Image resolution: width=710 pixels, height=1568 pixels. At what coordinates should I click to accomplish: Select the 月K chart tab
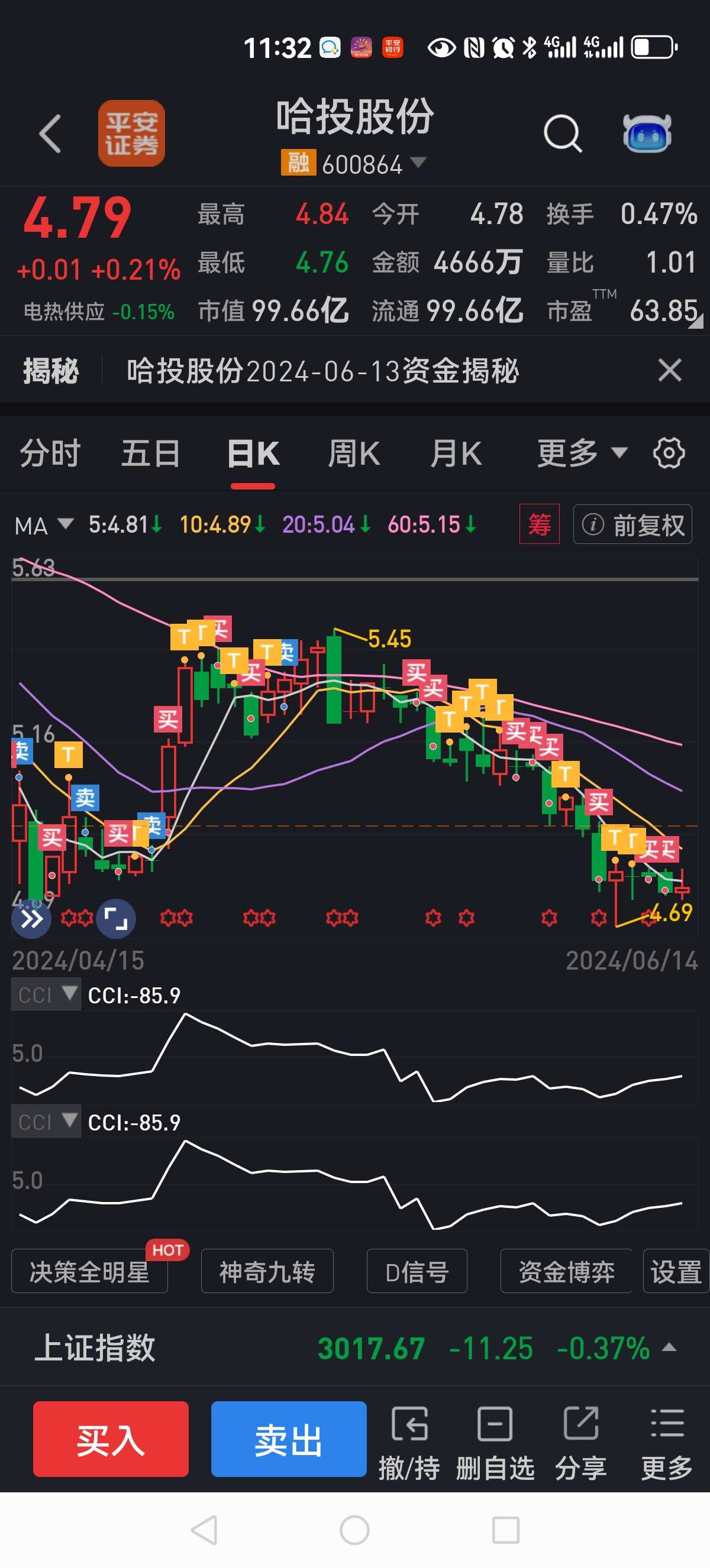[x=456, y=453]
